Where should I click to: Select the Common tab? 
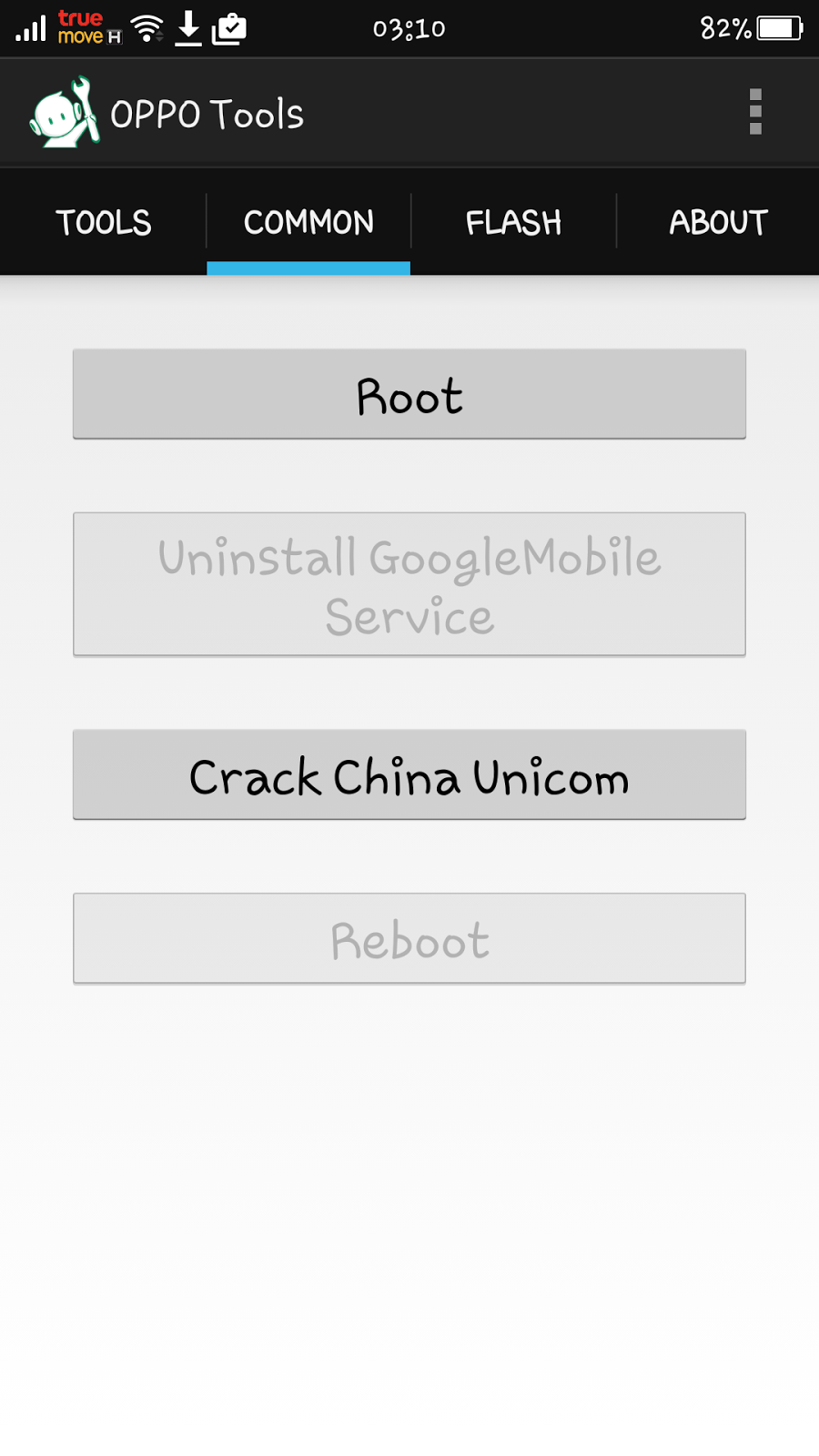click(x=308, y=223)
